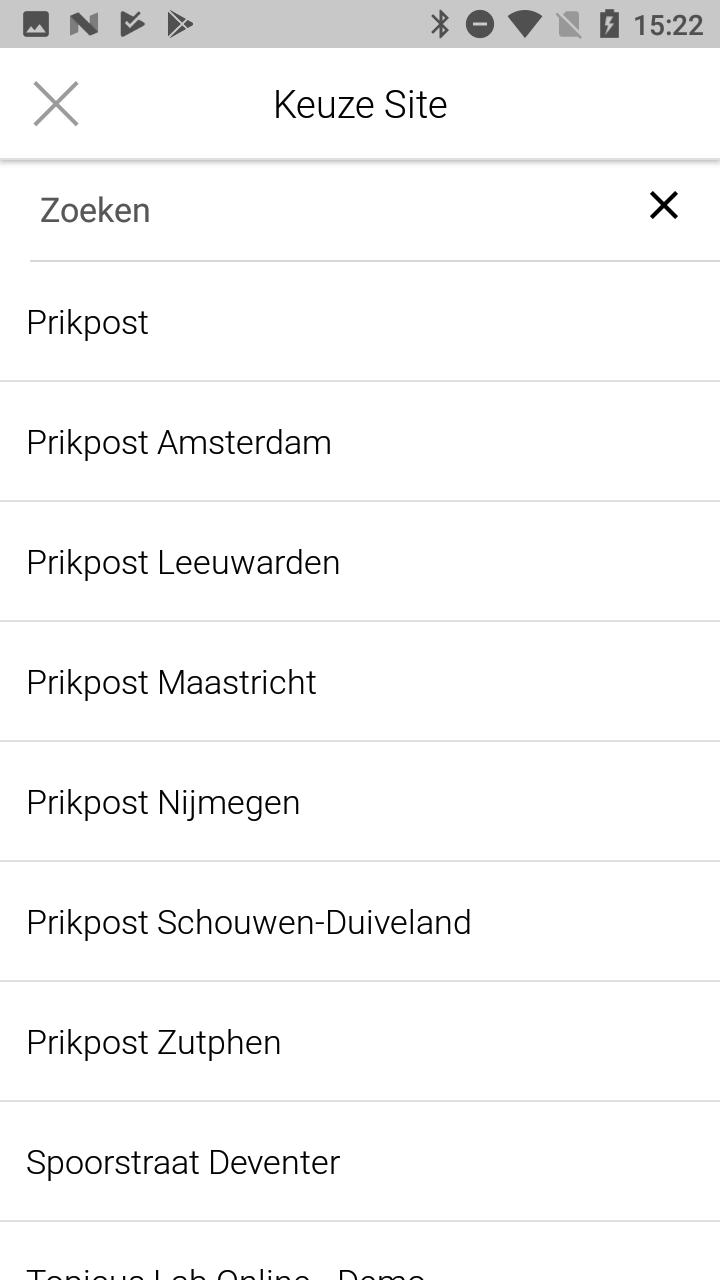Clear the search field text
This screenshot has height=1280, width=720.
[x=663, y=206]
